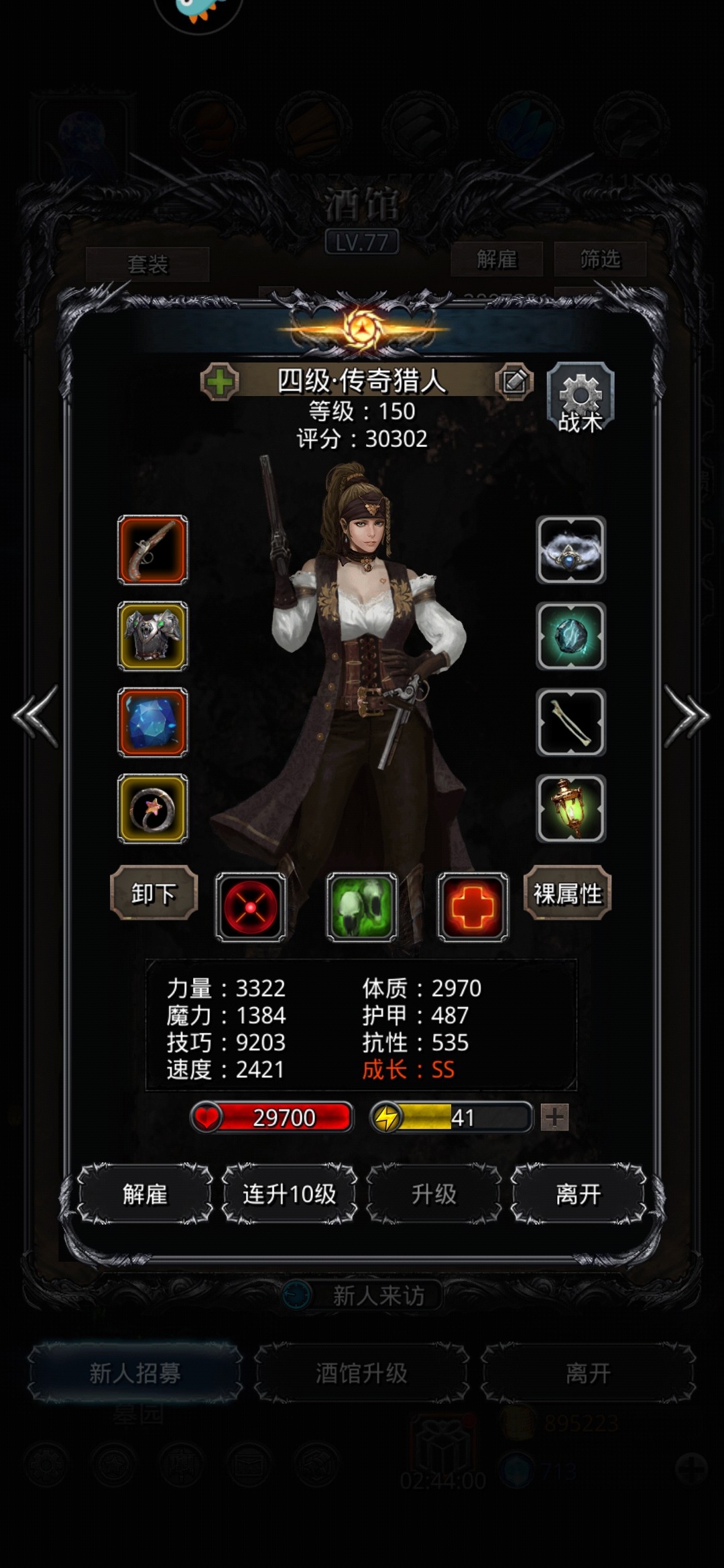Tap 连升10级 to level up ten times
Viewport: 724px width, 1568px height.
click(289, 1193)
